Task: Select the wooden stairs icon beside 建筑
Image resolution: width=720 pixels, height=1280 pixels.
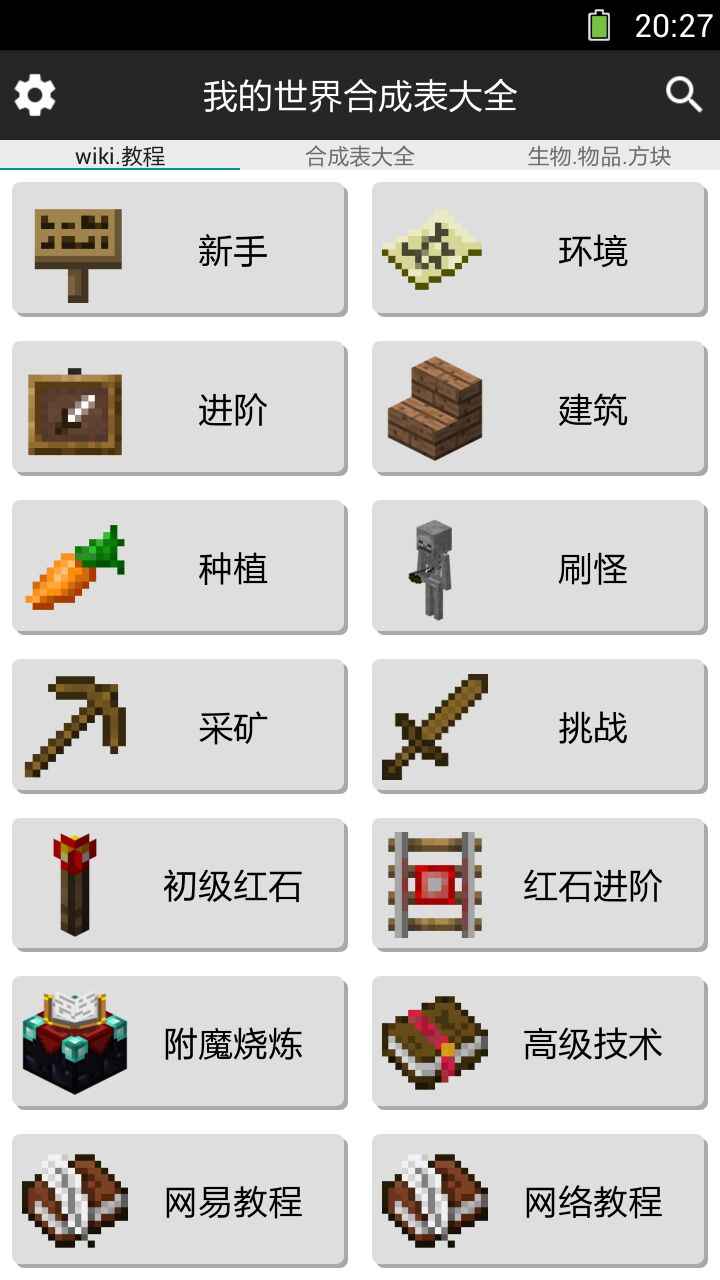Action: (x=435, y=407)
